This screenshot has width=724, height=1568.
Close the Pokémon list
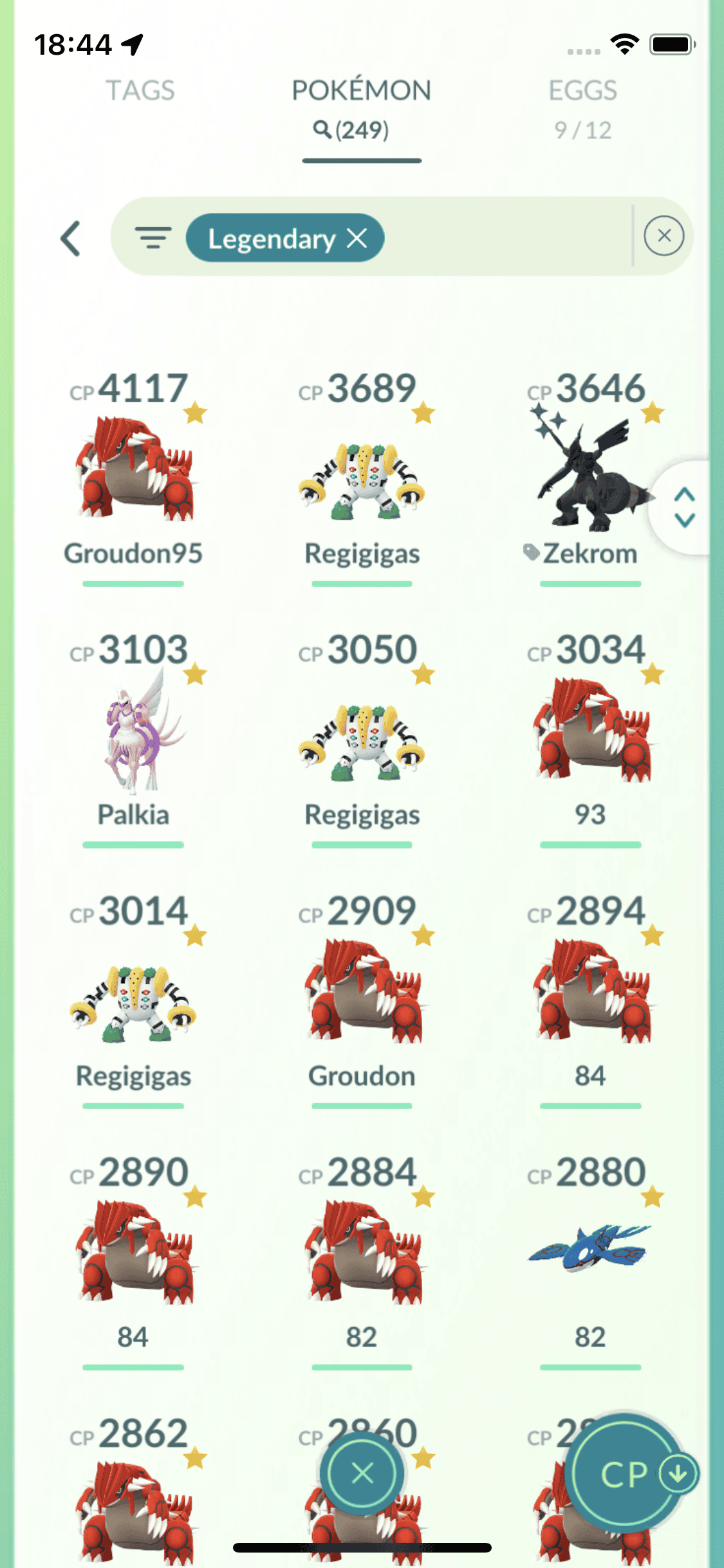click(x=362, y=1473)
